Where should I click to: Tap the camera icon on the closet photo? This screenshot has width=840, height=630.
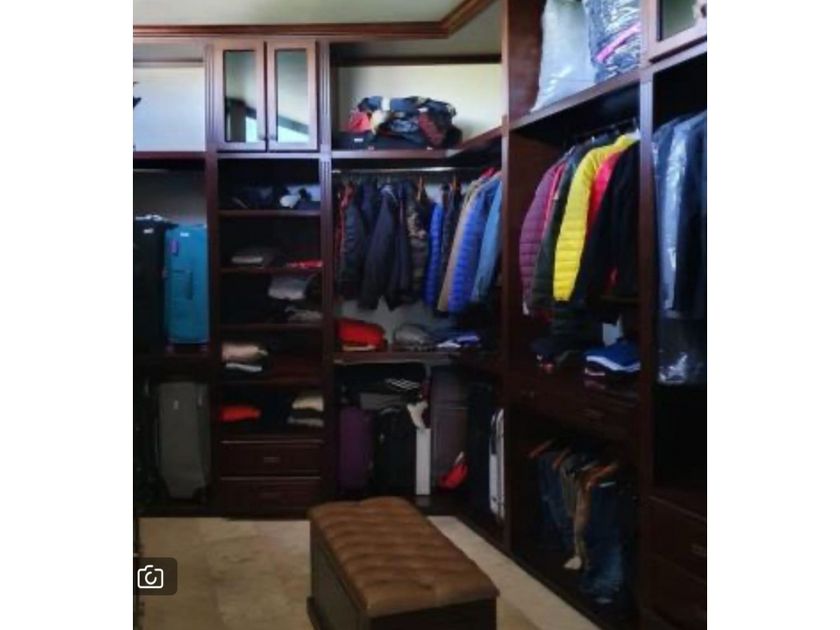tap(151, 577)
